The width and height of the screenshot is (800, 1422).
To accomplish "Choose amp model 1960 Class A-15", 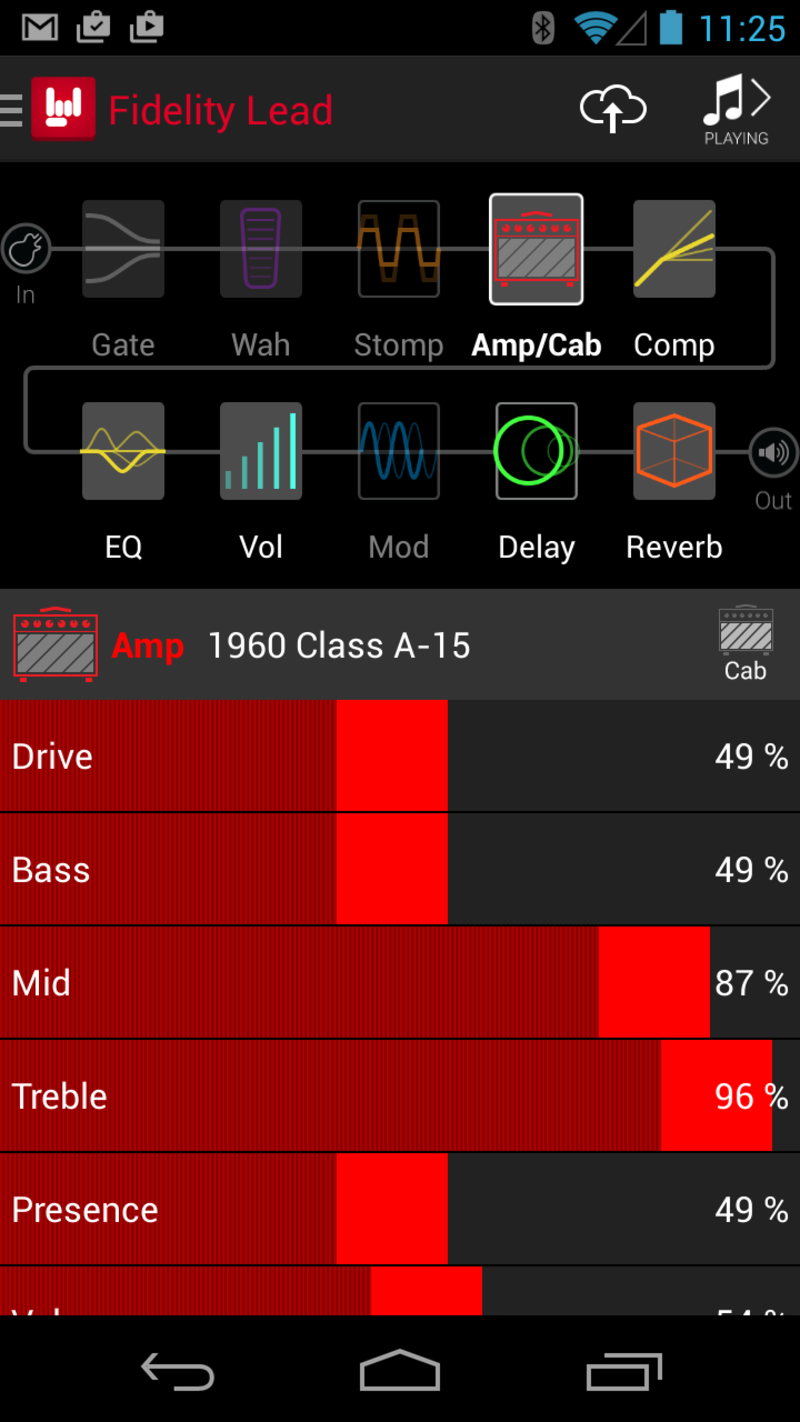I will pyautogui.click(x=339, y=646).
